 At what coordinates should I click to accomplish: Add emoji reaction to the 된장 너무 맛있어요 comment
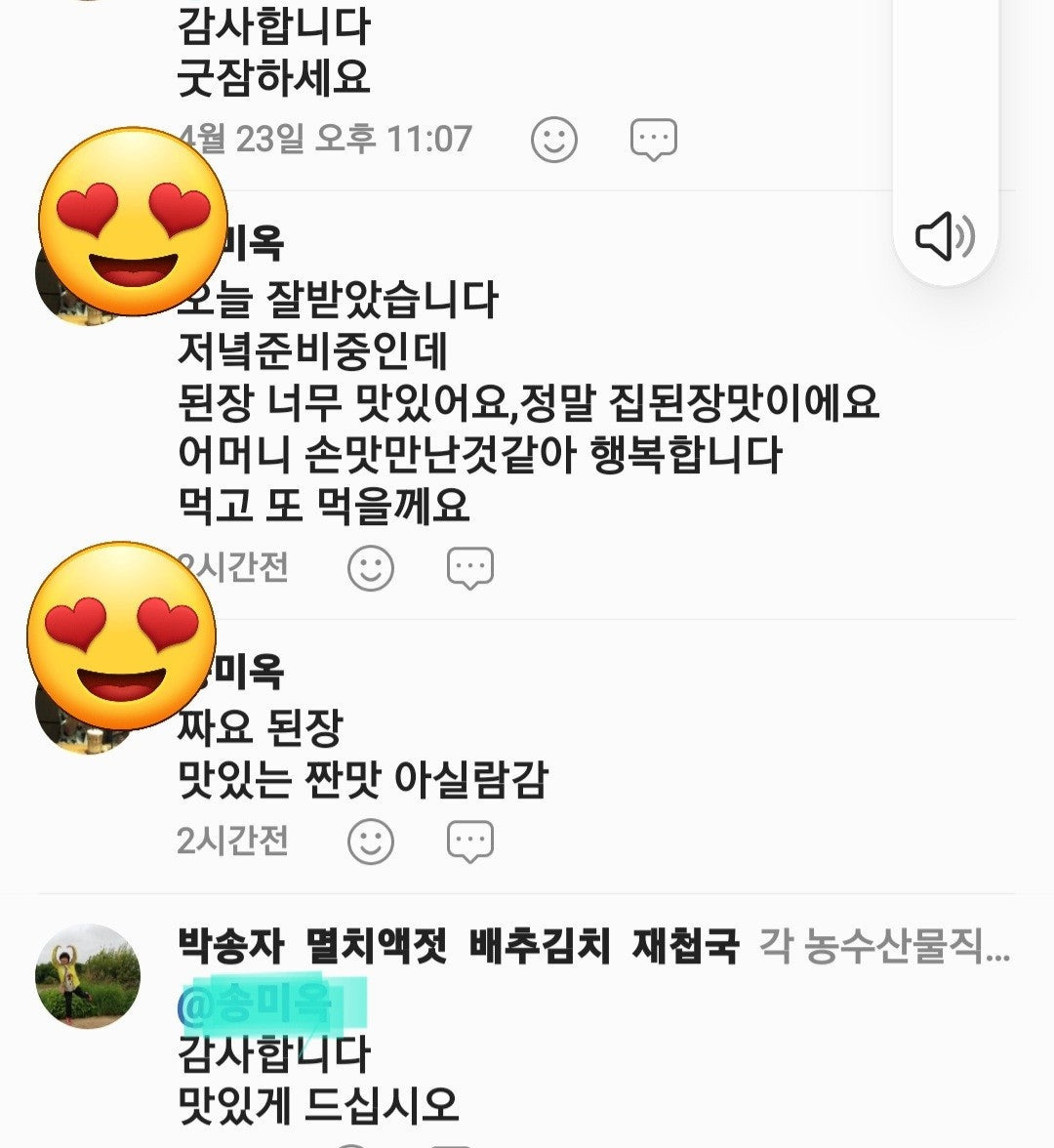pyautogui.click(x=371, y=568)
